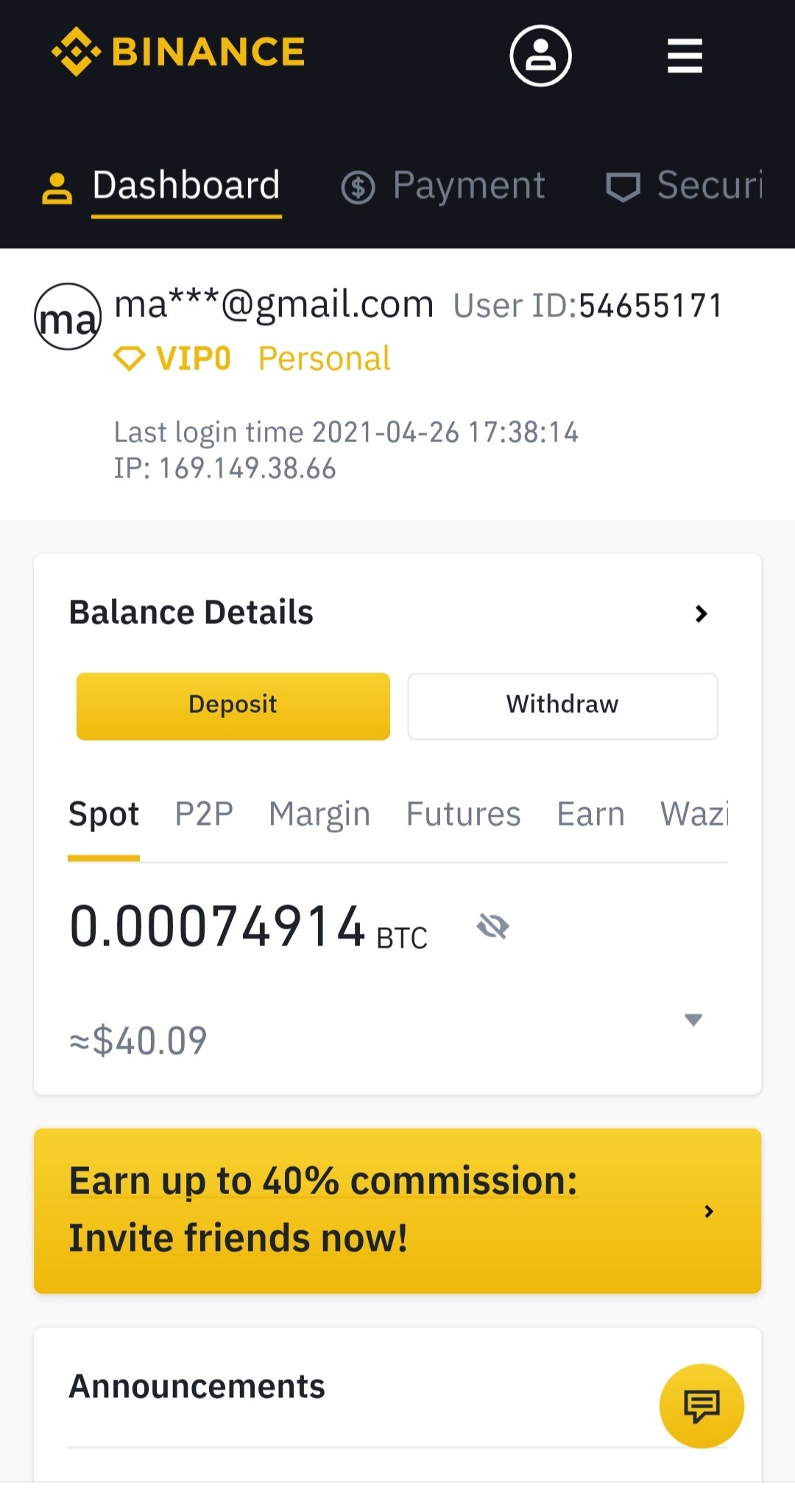Expand the balance currency dropdown
Screen dimensions: 795x1512
pos(693,1020)
